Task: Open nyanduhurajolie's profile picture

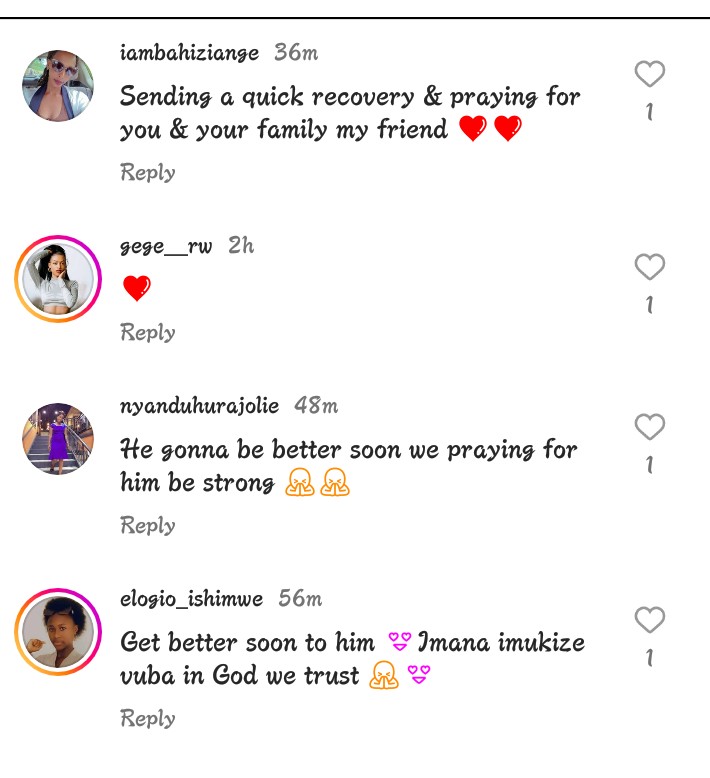Action: tap(58, 439)
